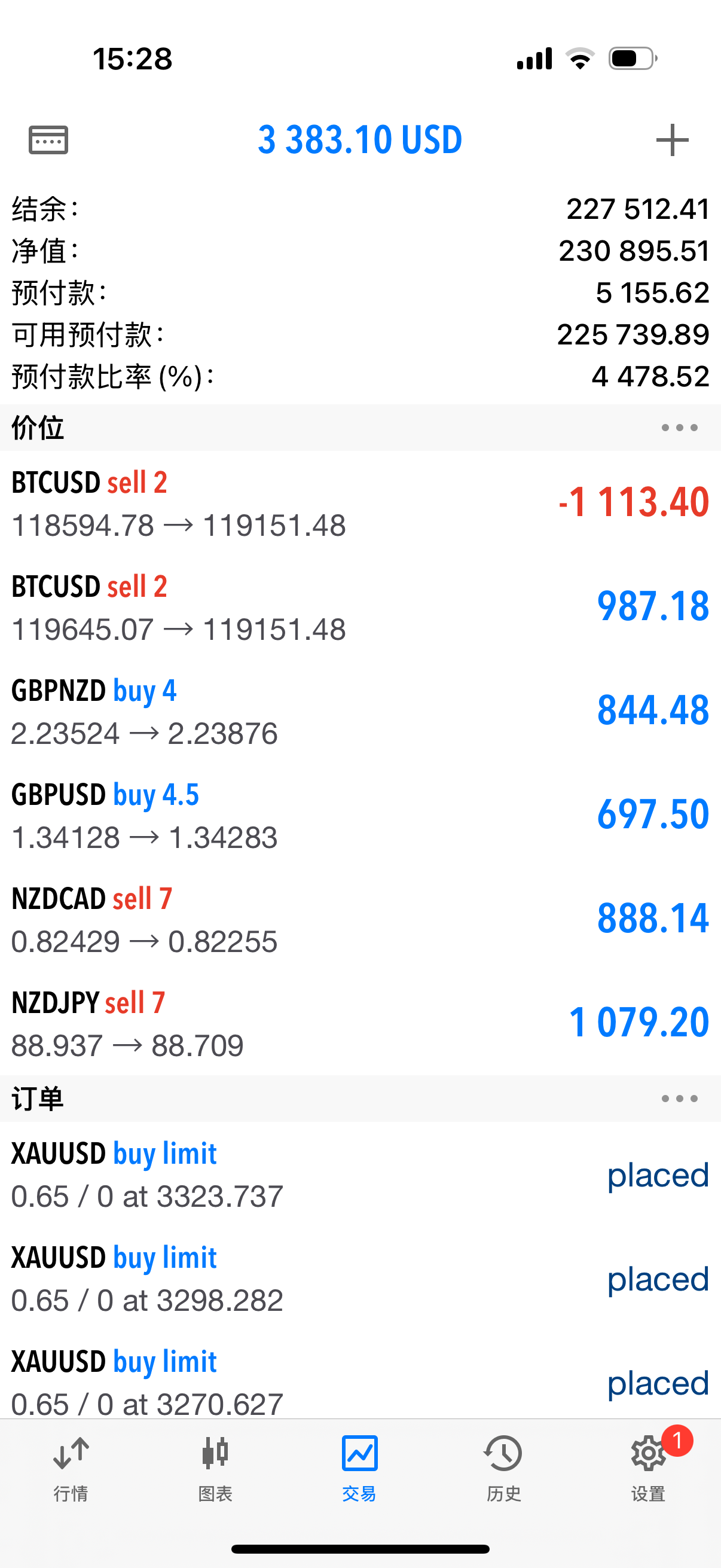Select the GBPUSD buy 4.5 position
The width and height of the screenshot is (721, 1568).
pos(360,816)
